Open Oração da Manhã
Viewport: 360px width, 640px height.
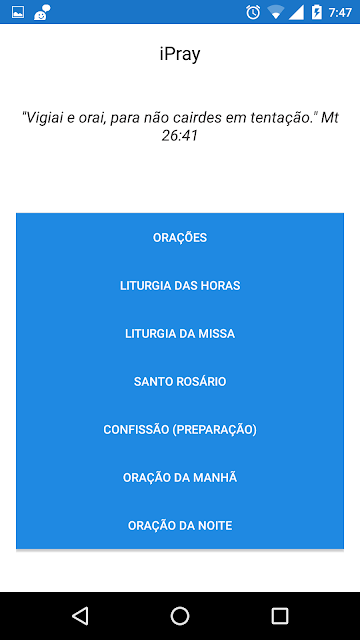pyautogui.click(x=180, y=478)
